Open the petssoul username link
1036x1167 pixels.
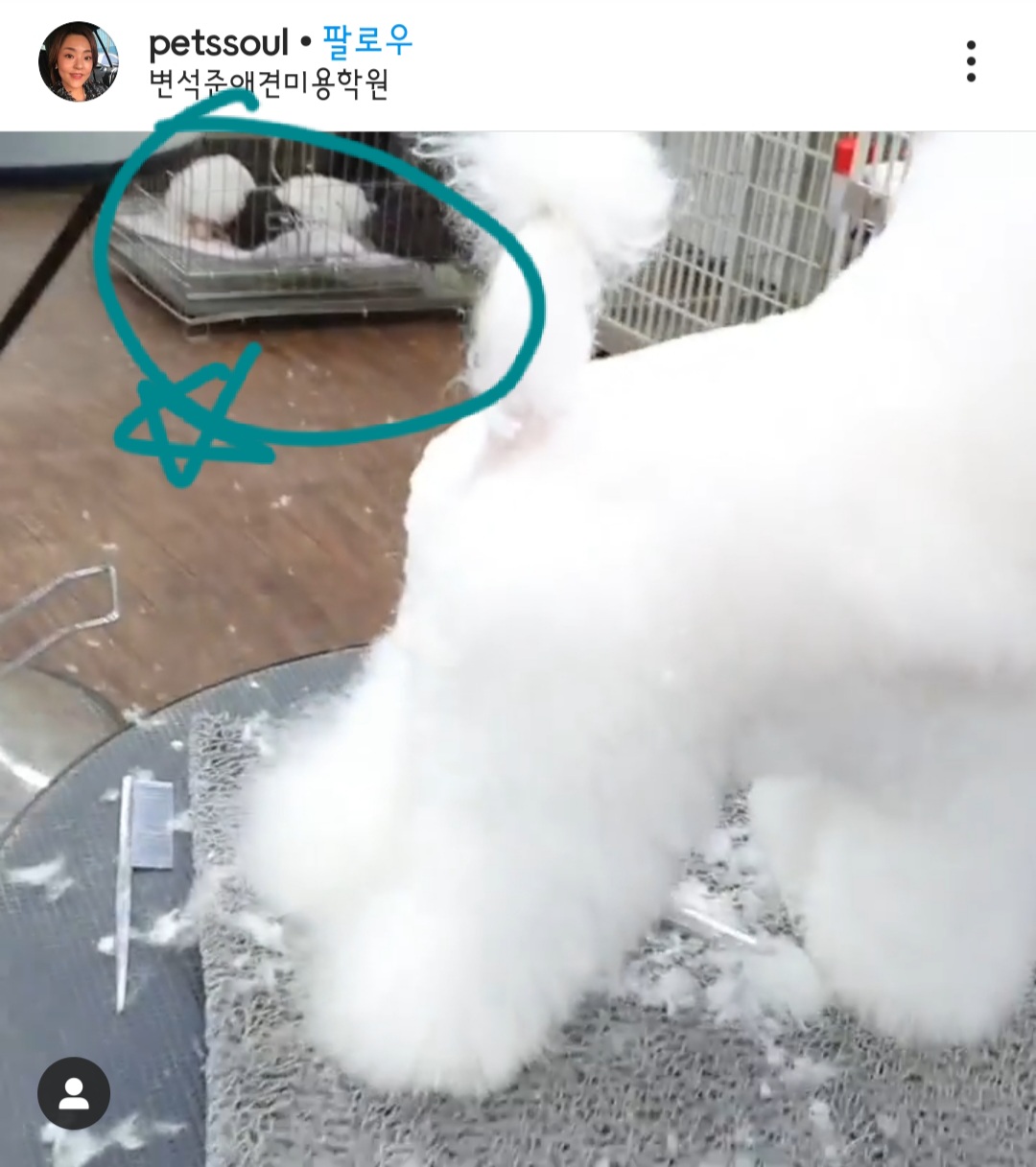(218, 41)
